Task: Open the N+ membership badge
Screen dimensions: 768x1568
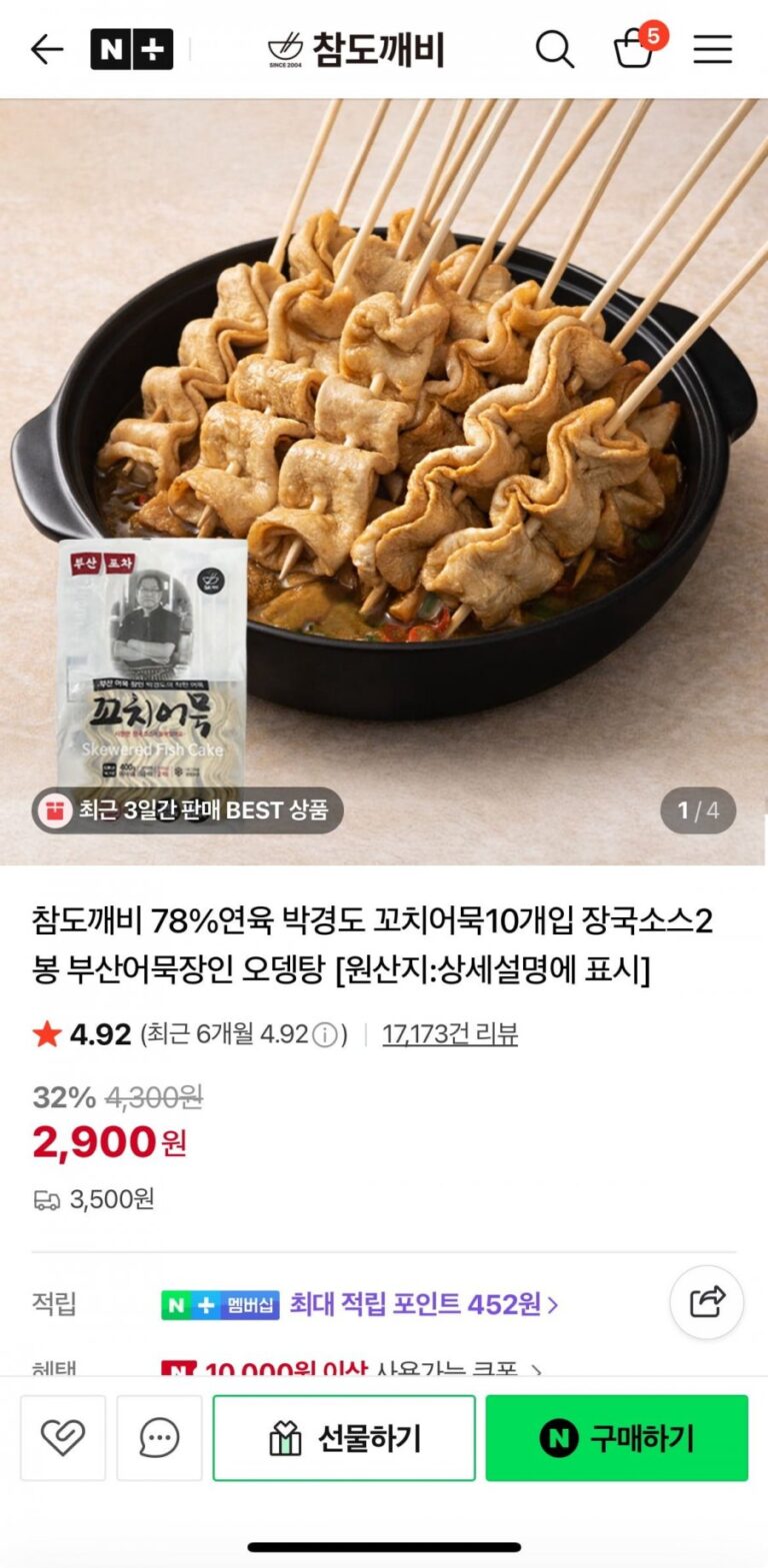Action: (x=131, y=49)
